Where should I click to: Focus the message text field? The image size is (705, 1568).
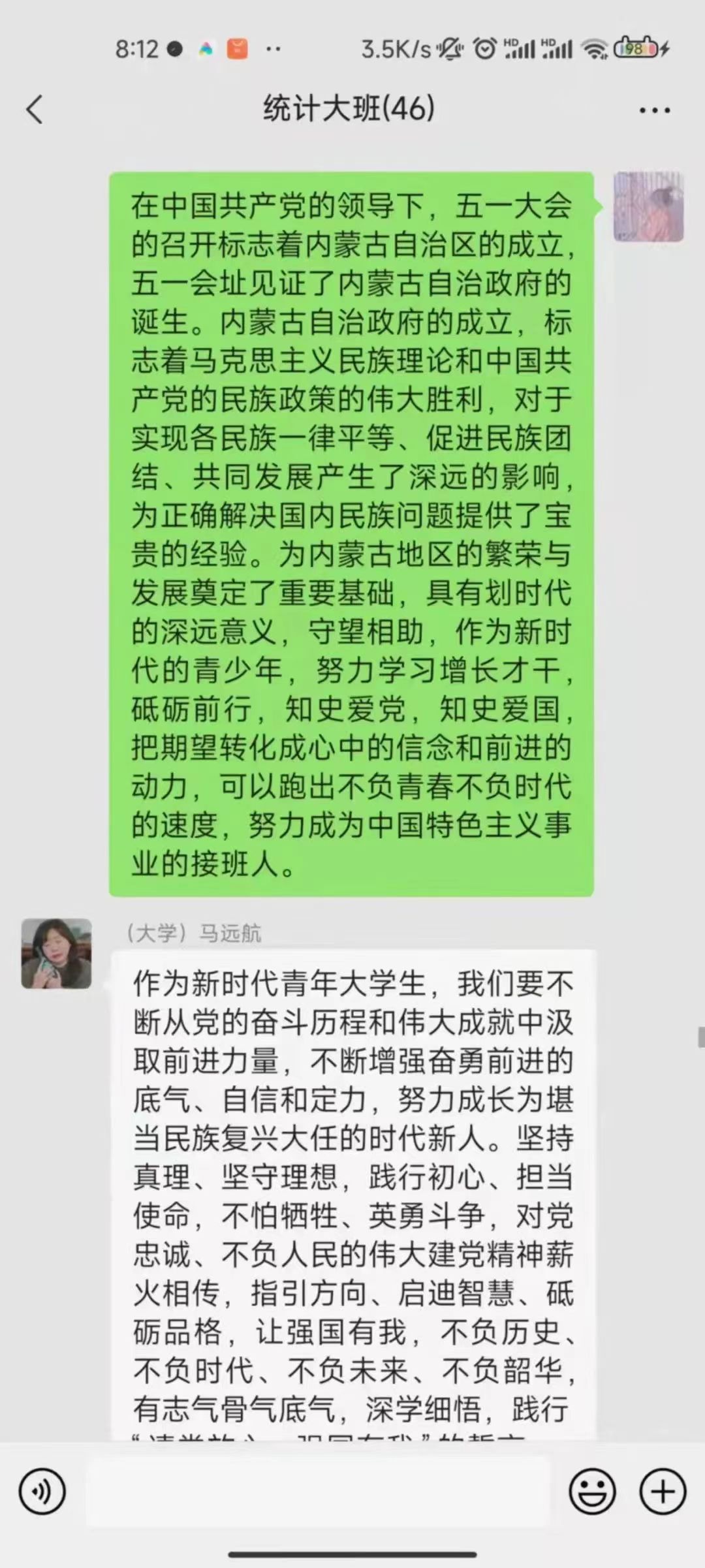coord(318,1492)
